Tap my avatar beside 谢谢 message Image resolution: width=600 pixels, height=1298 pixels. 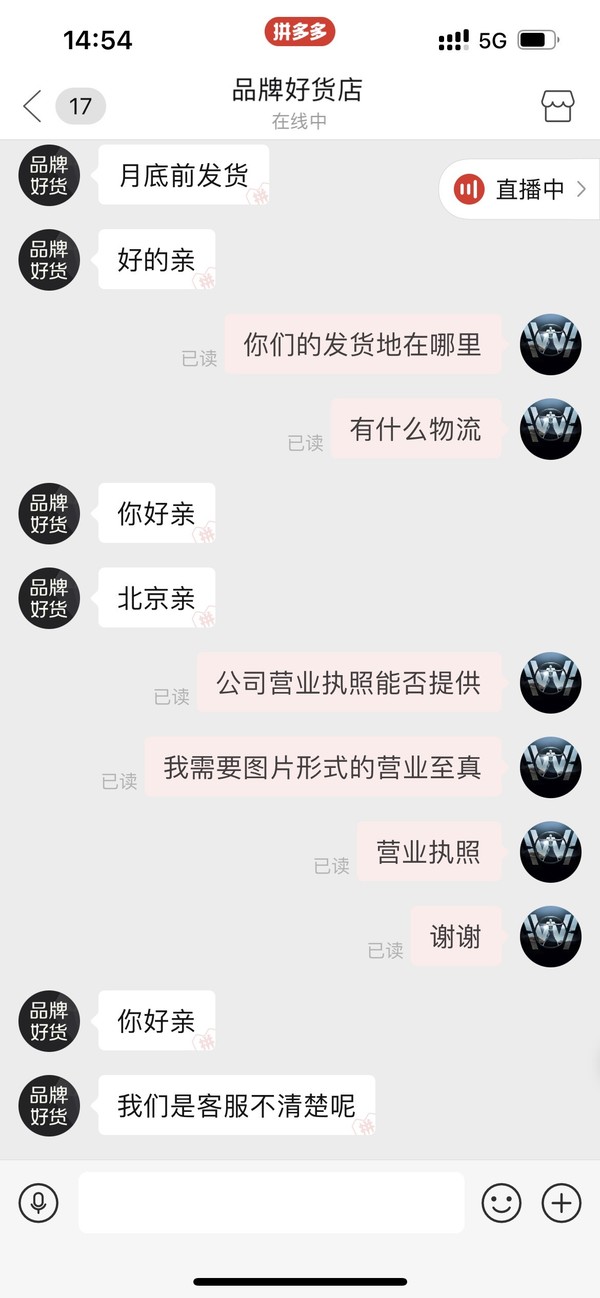(x=551, y=936)
